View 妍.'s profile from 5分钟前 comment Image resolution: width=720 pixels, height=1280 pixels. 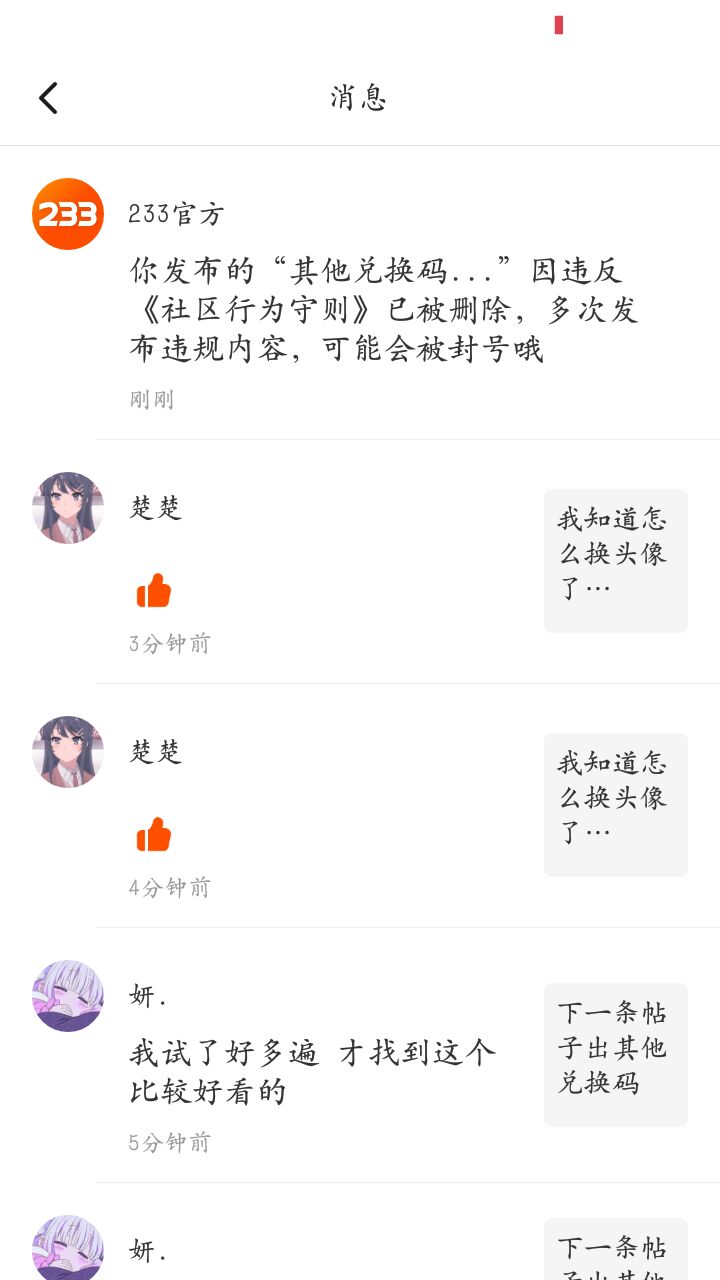(68, 996)
